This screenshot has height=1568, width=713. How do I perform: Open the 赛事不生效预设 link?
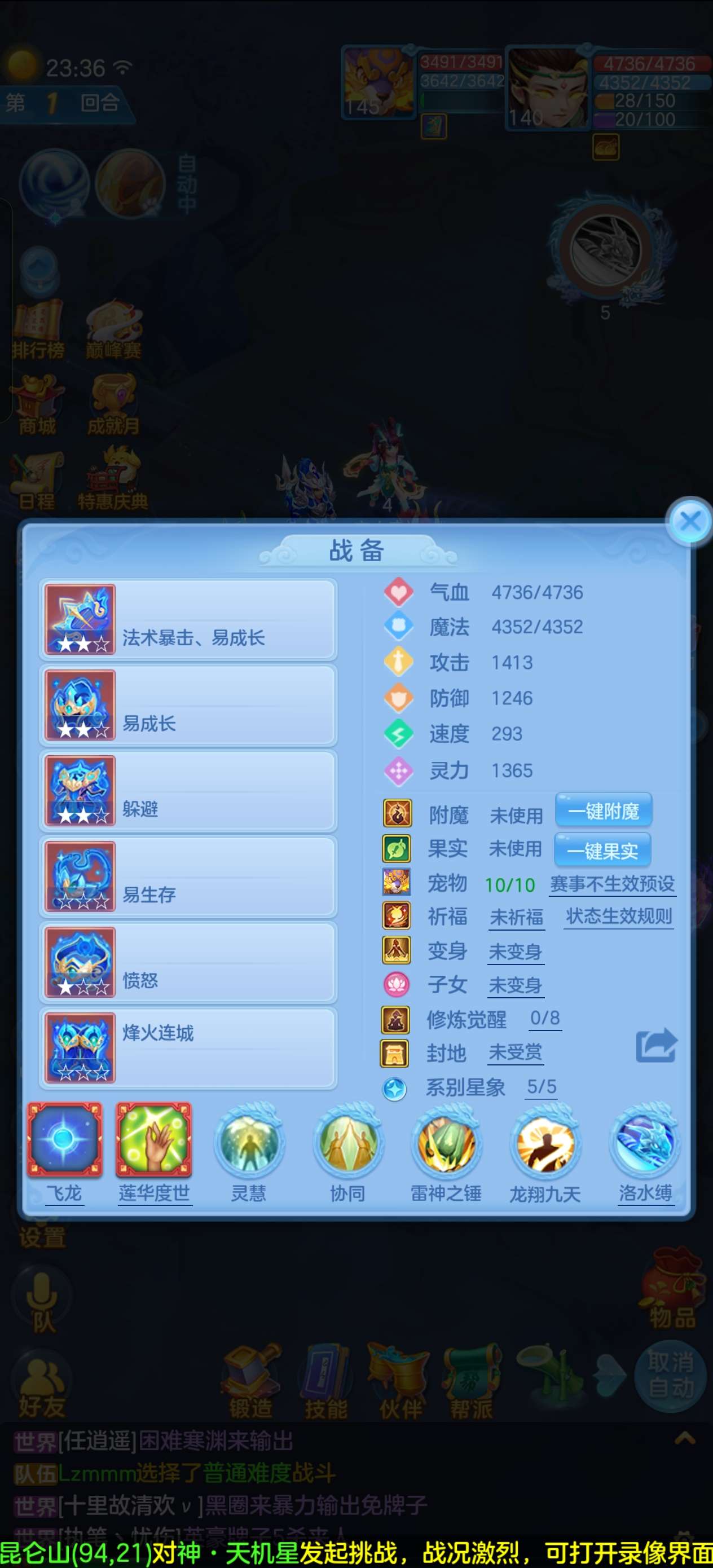tap(612, 884)
